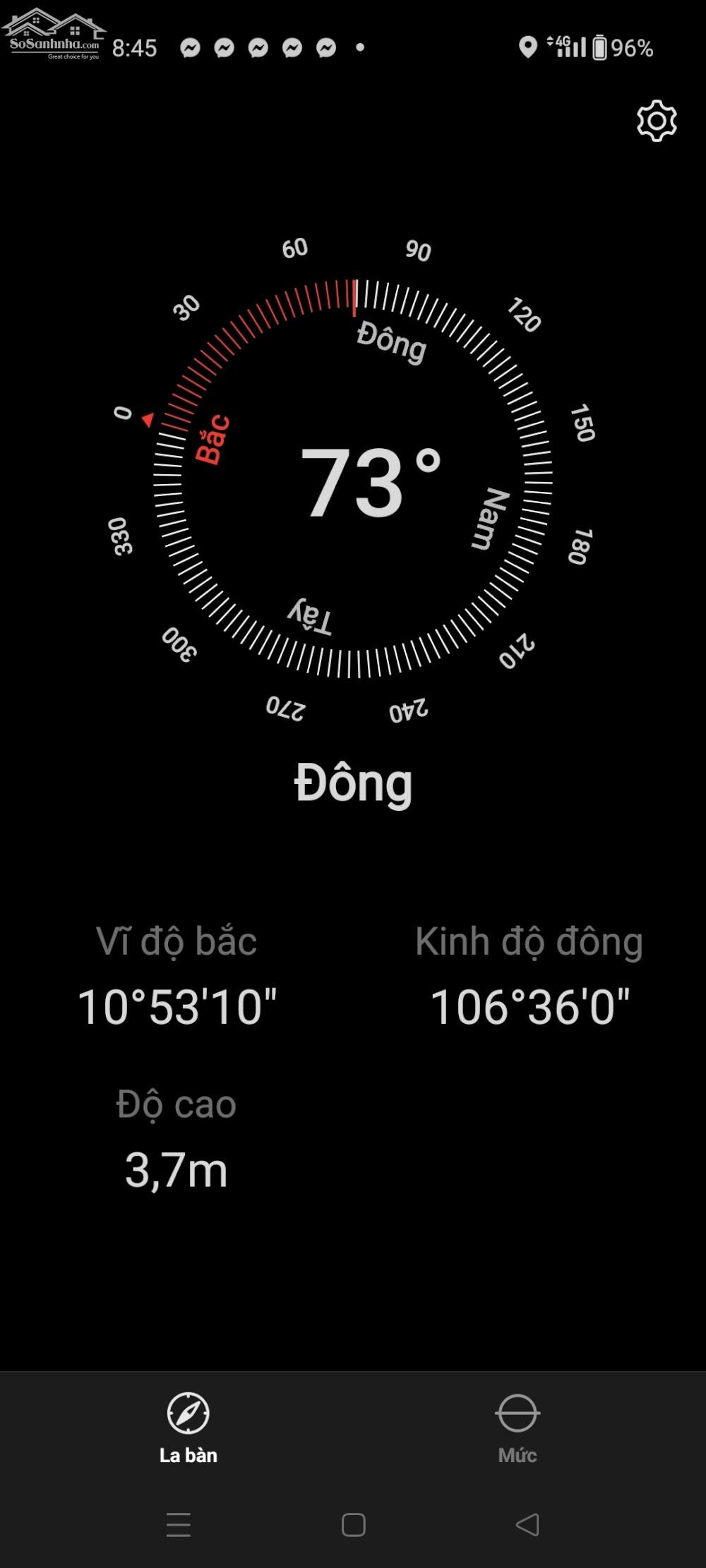
Task: Select the La bàn compass tab
Action: tap(188, 1428)
